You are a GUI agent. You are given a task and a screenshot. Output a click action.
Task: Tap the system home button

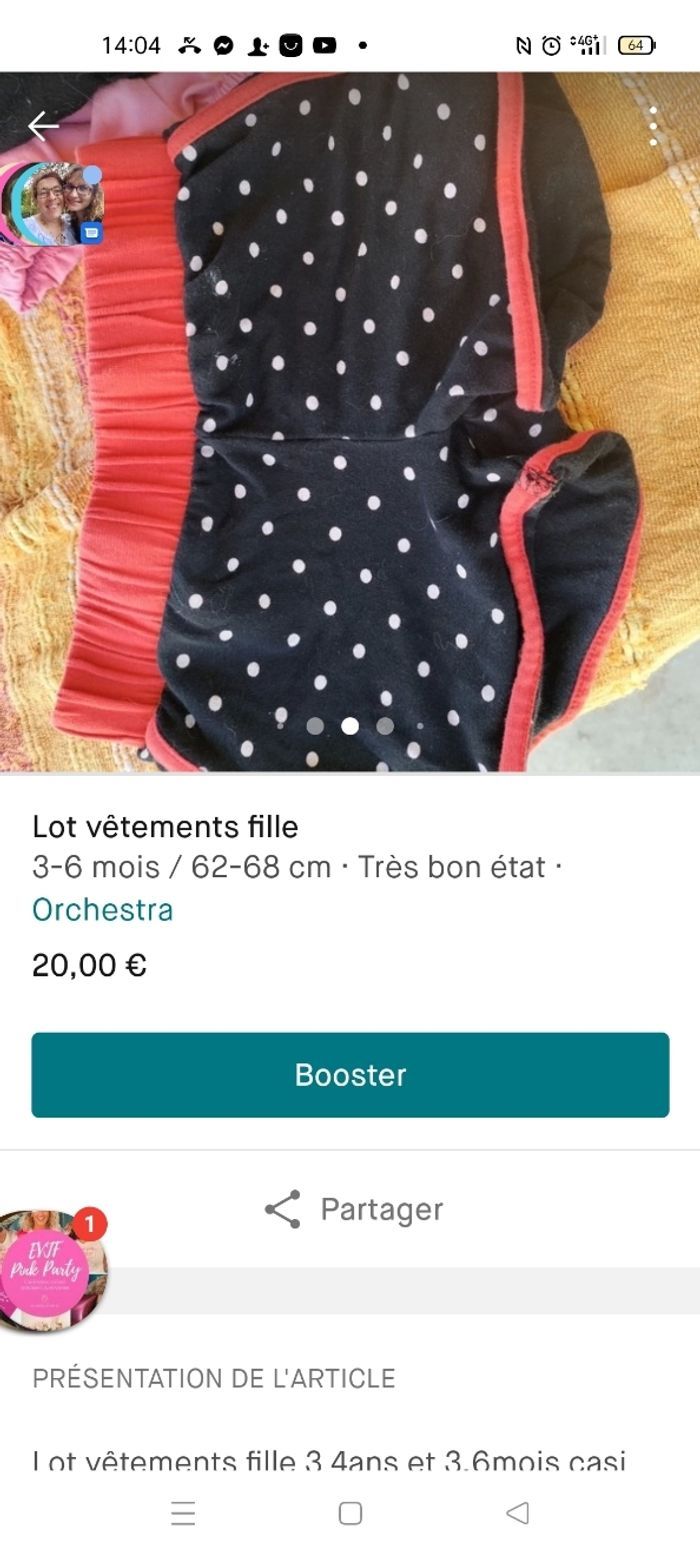(350, 1513)
